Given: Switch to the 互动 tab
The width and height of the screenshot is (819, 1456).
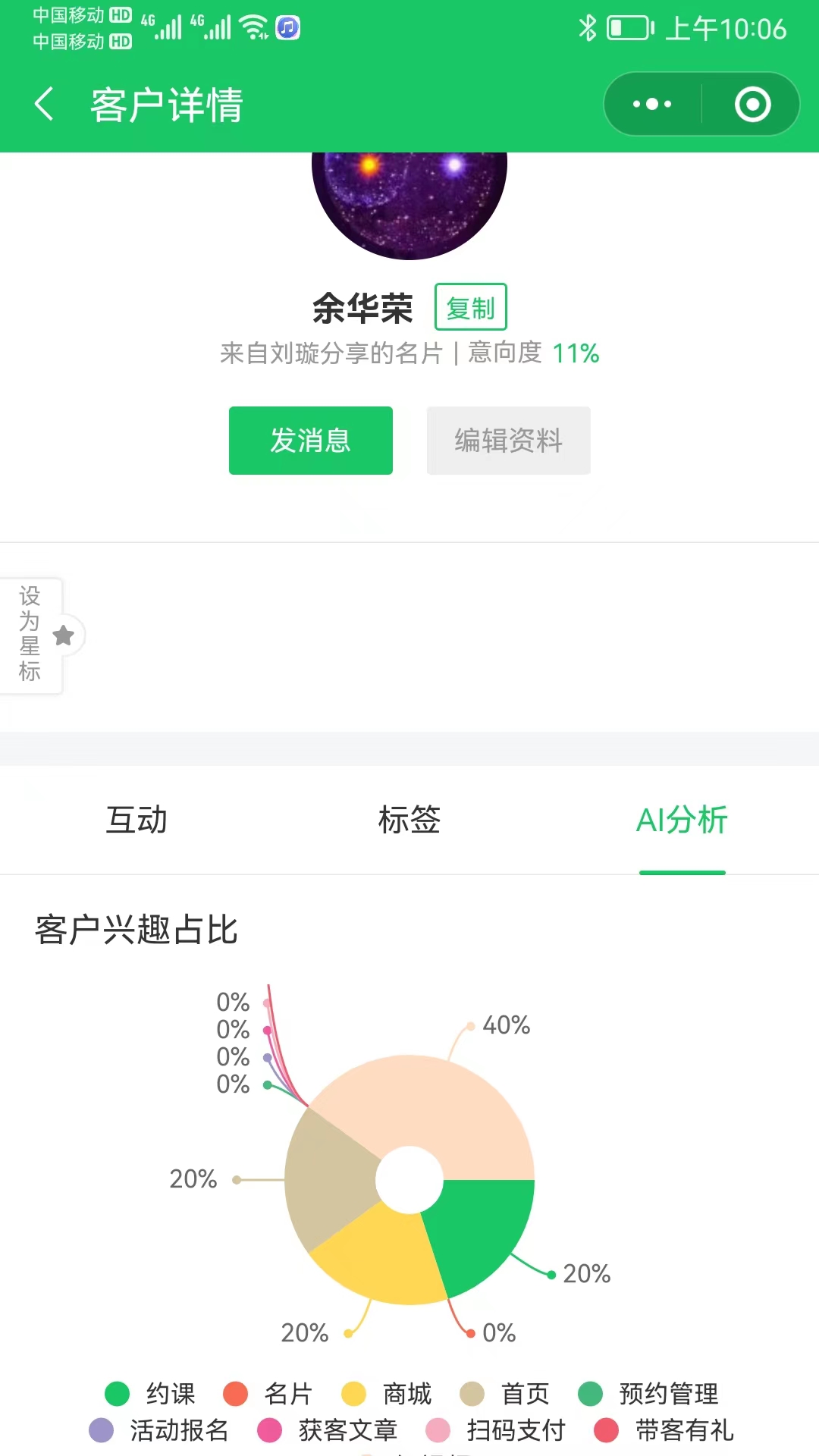Looking at the screenshot, I should (x=136, y=820).
